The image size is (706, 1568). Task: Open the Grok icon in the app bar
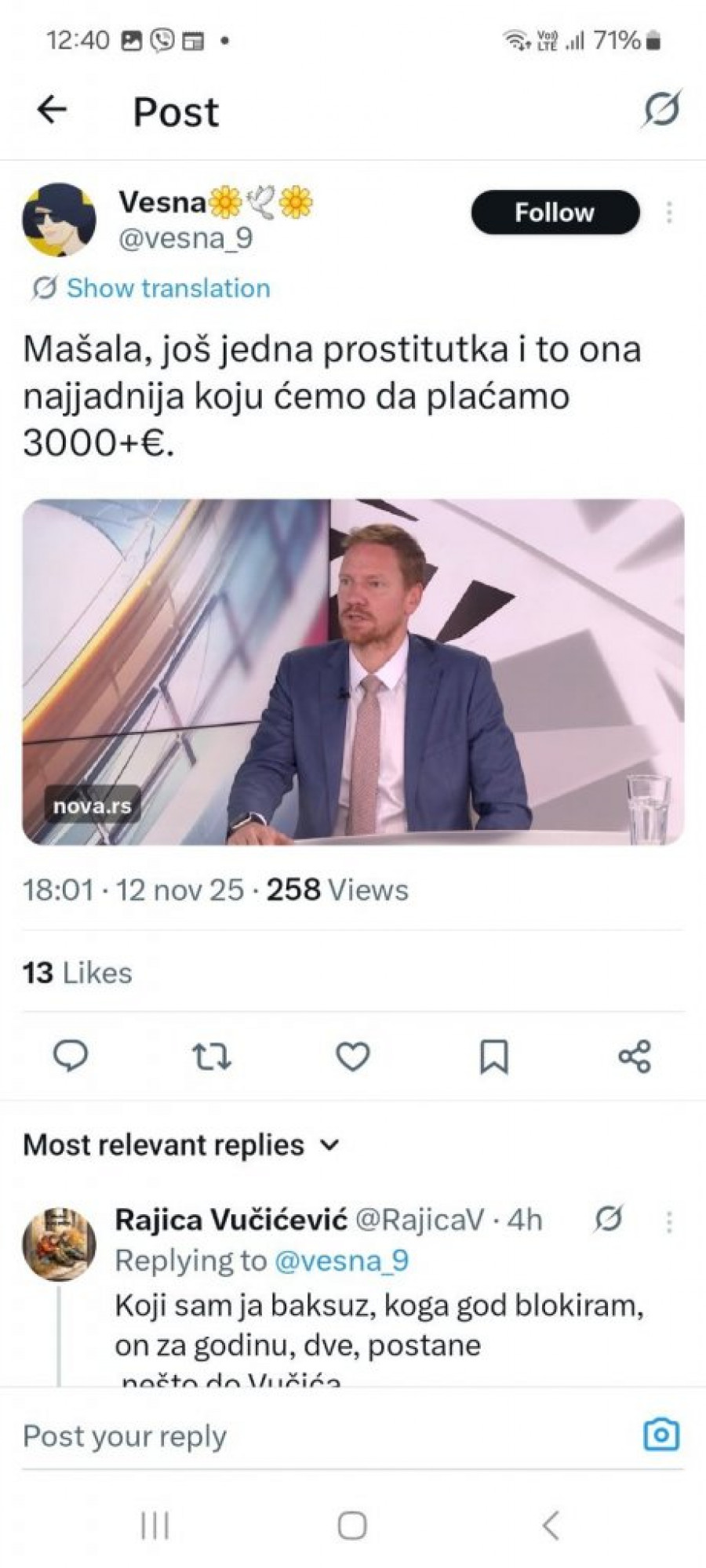(x=661, y=109)
